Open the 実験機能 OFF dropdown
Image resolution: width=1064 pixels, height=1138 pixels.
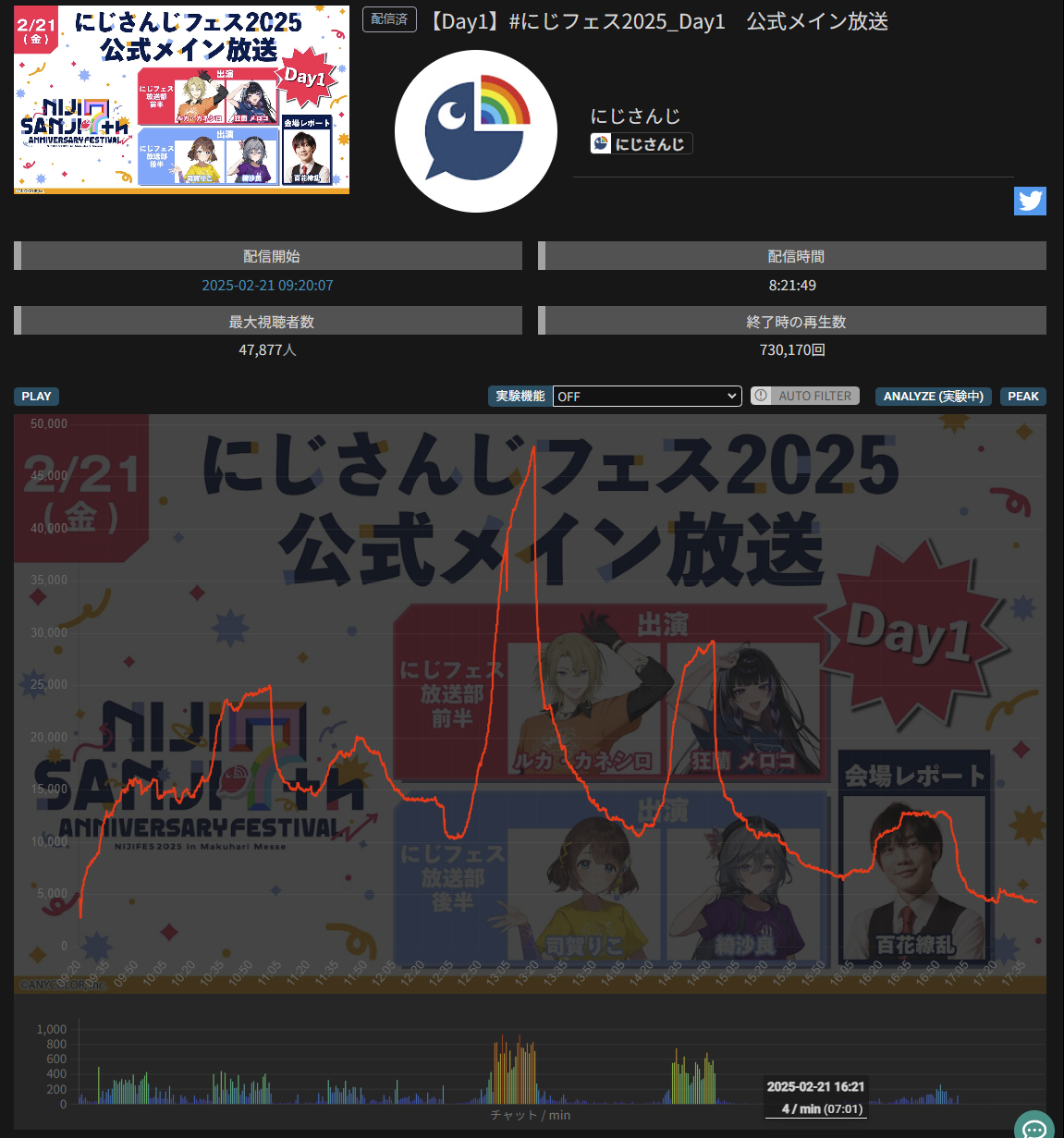(x=647, y=397)
